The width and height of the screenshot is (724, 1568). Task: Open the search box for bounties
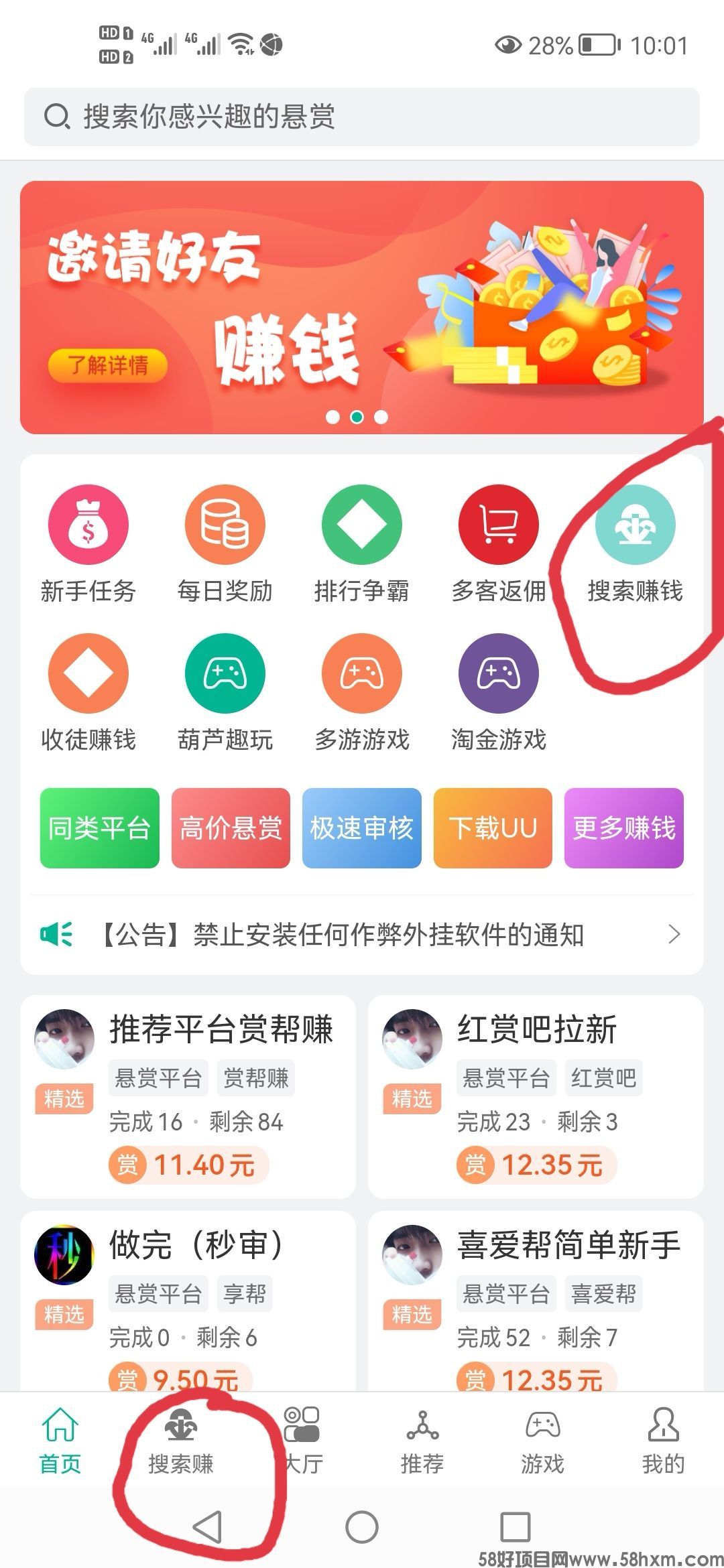pos(362,117)
